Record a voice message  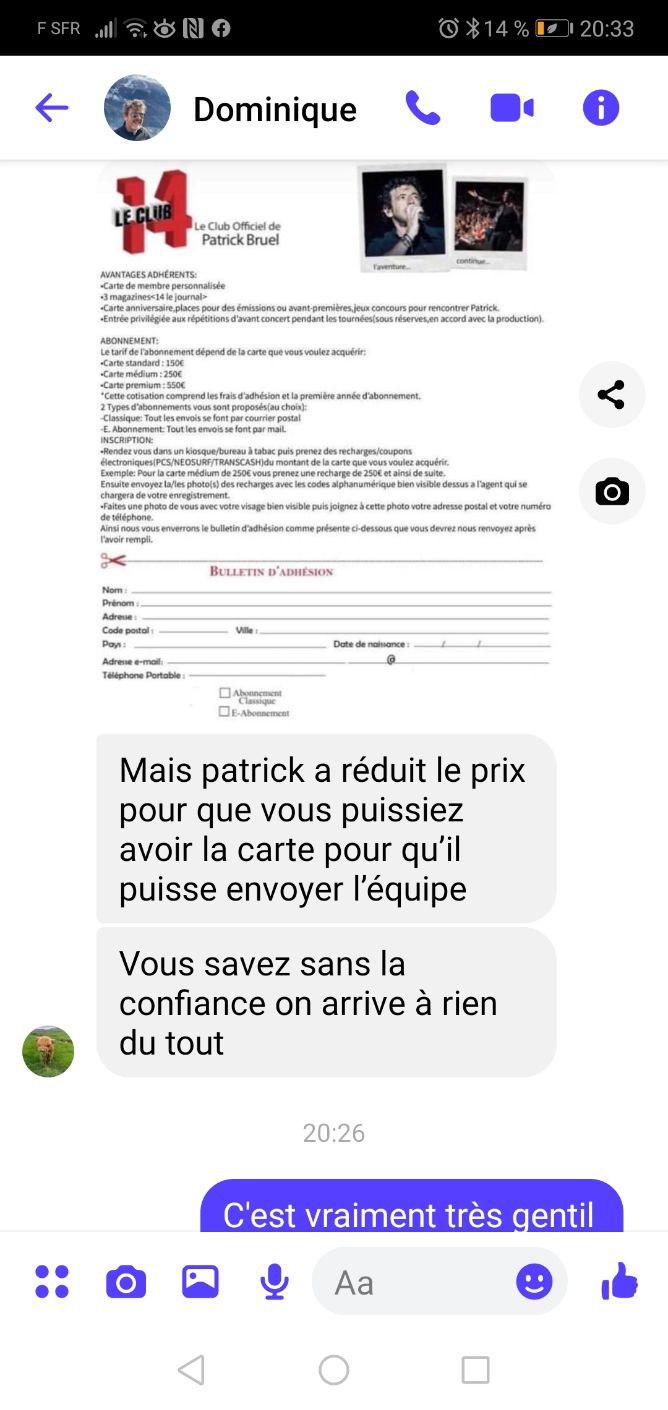(x=274, y=1281)
